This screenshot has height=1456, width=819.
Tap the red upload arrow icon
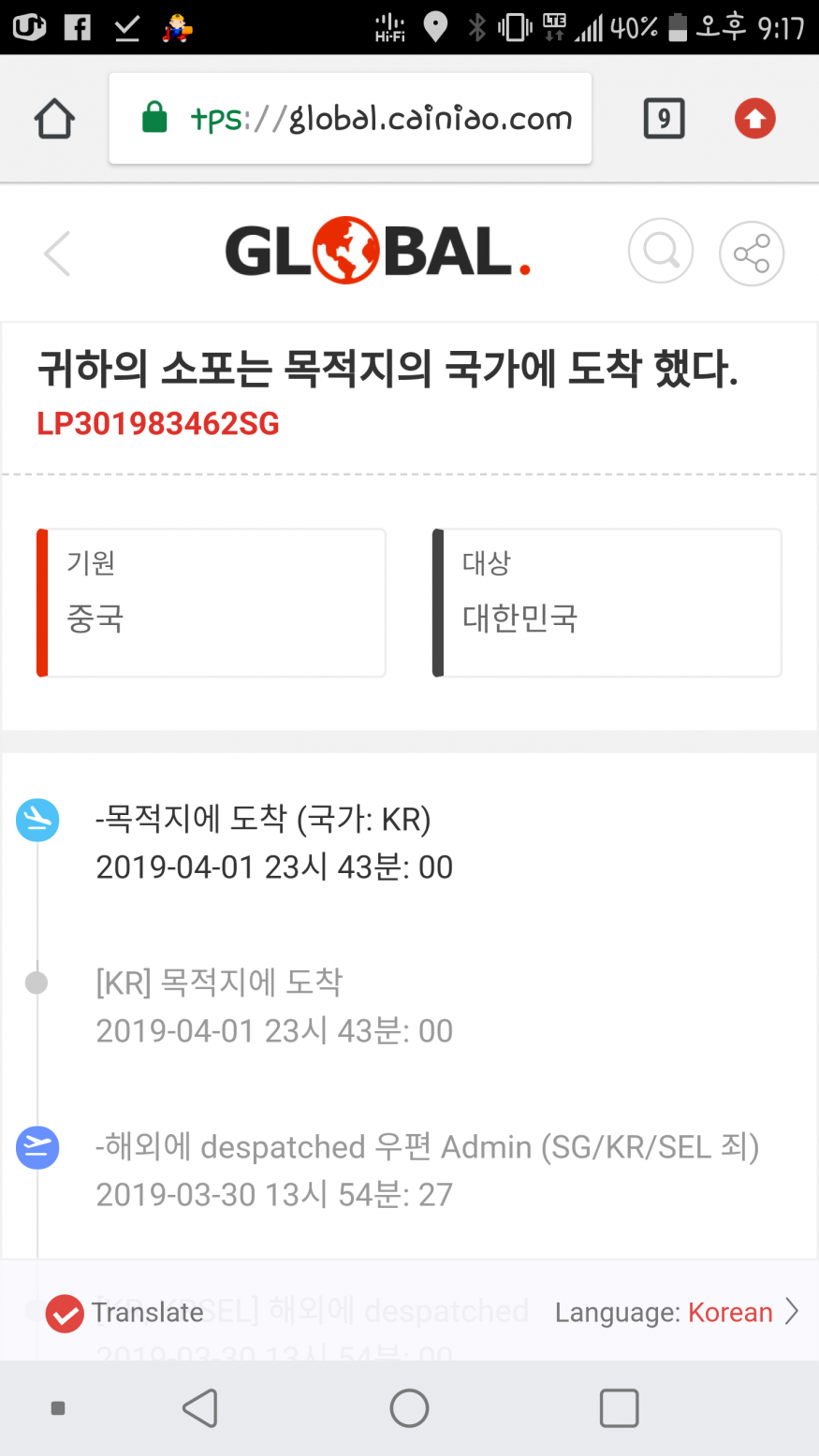[x=754, y=119]
